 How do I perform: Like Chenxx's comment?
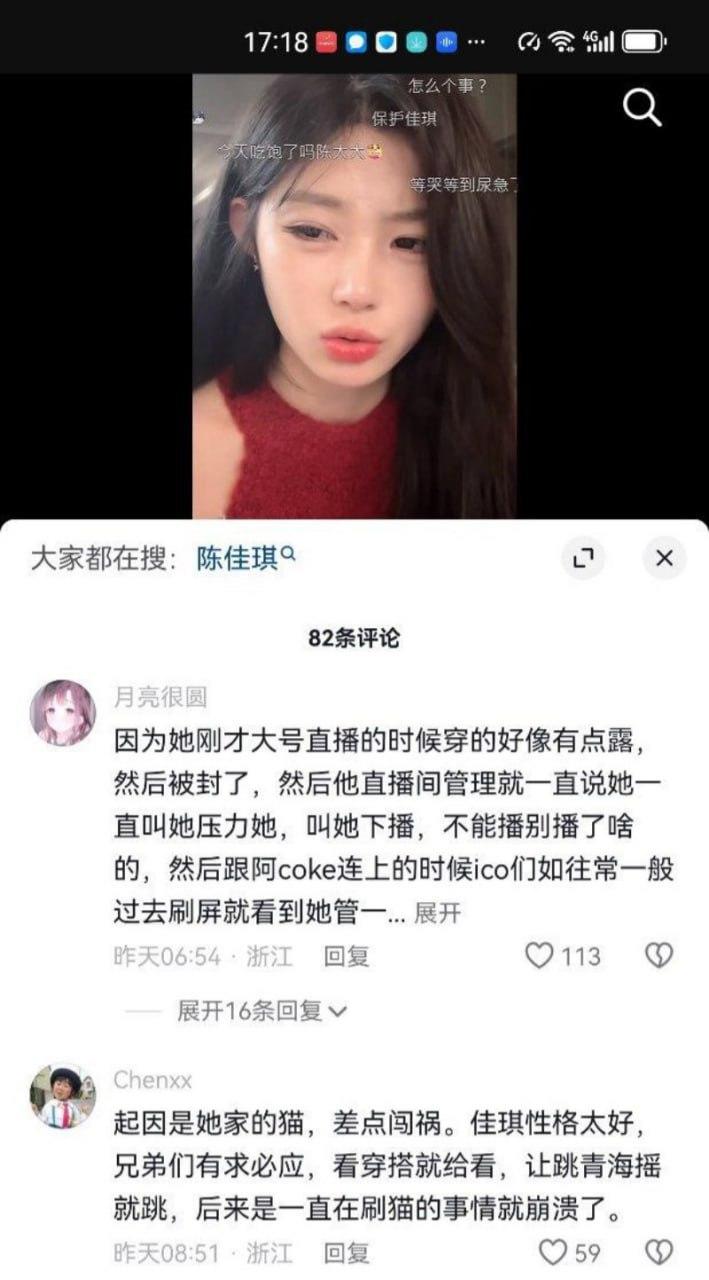553,1251
